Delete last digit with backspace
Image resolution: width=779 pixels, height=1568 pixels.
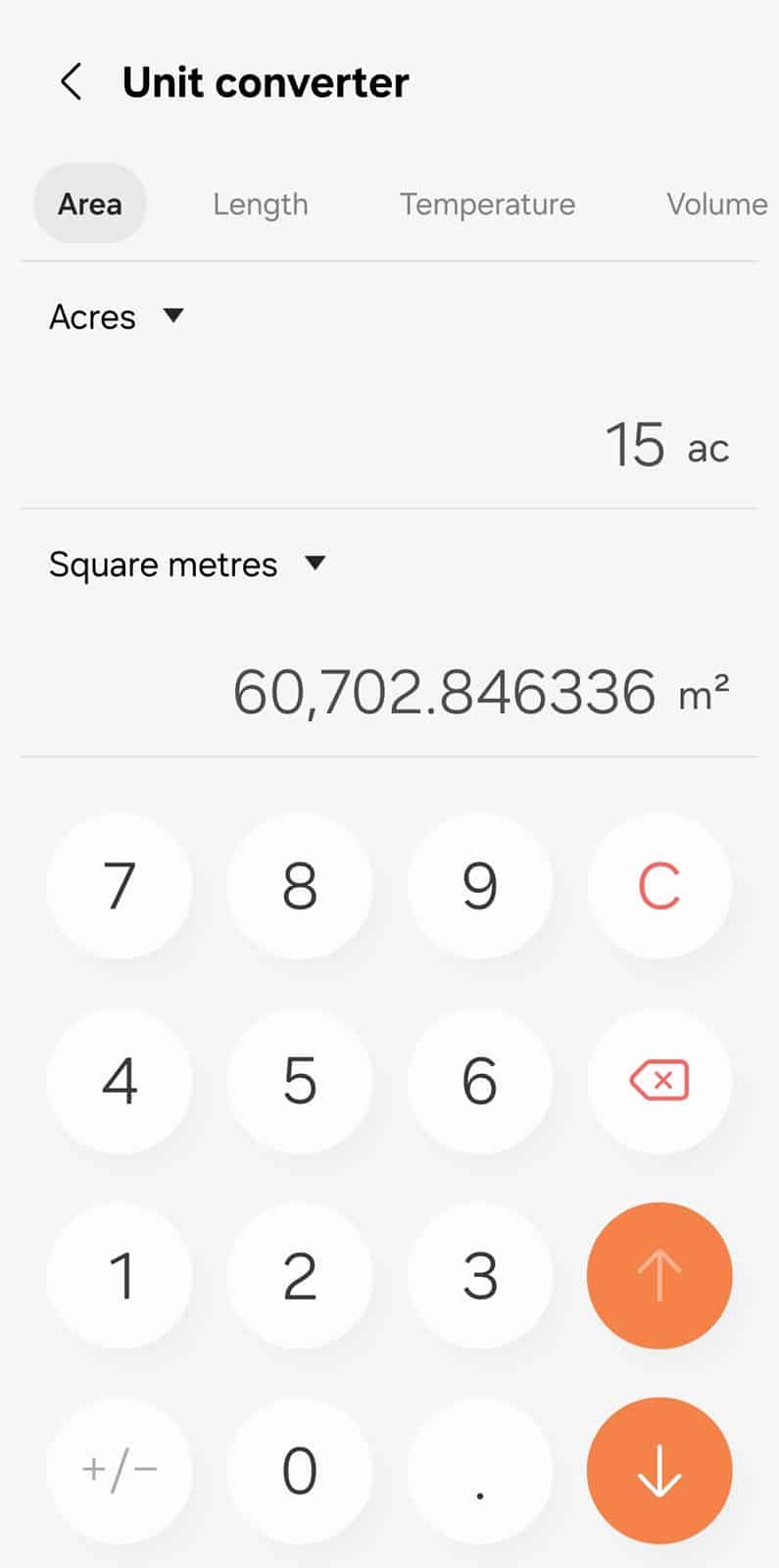(x=659, y=1081)
